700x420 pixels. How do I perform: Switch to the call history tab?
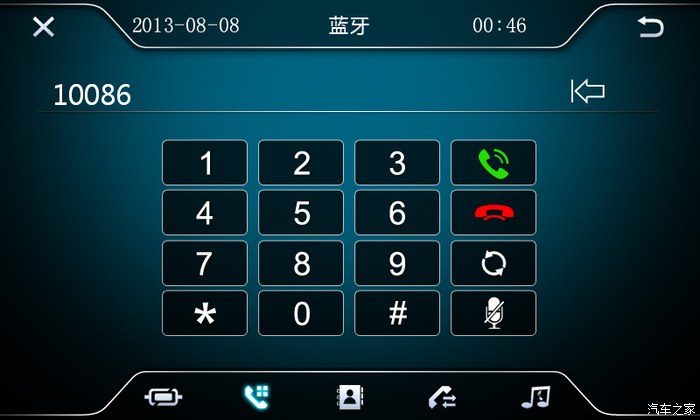(x=442, y=397)
